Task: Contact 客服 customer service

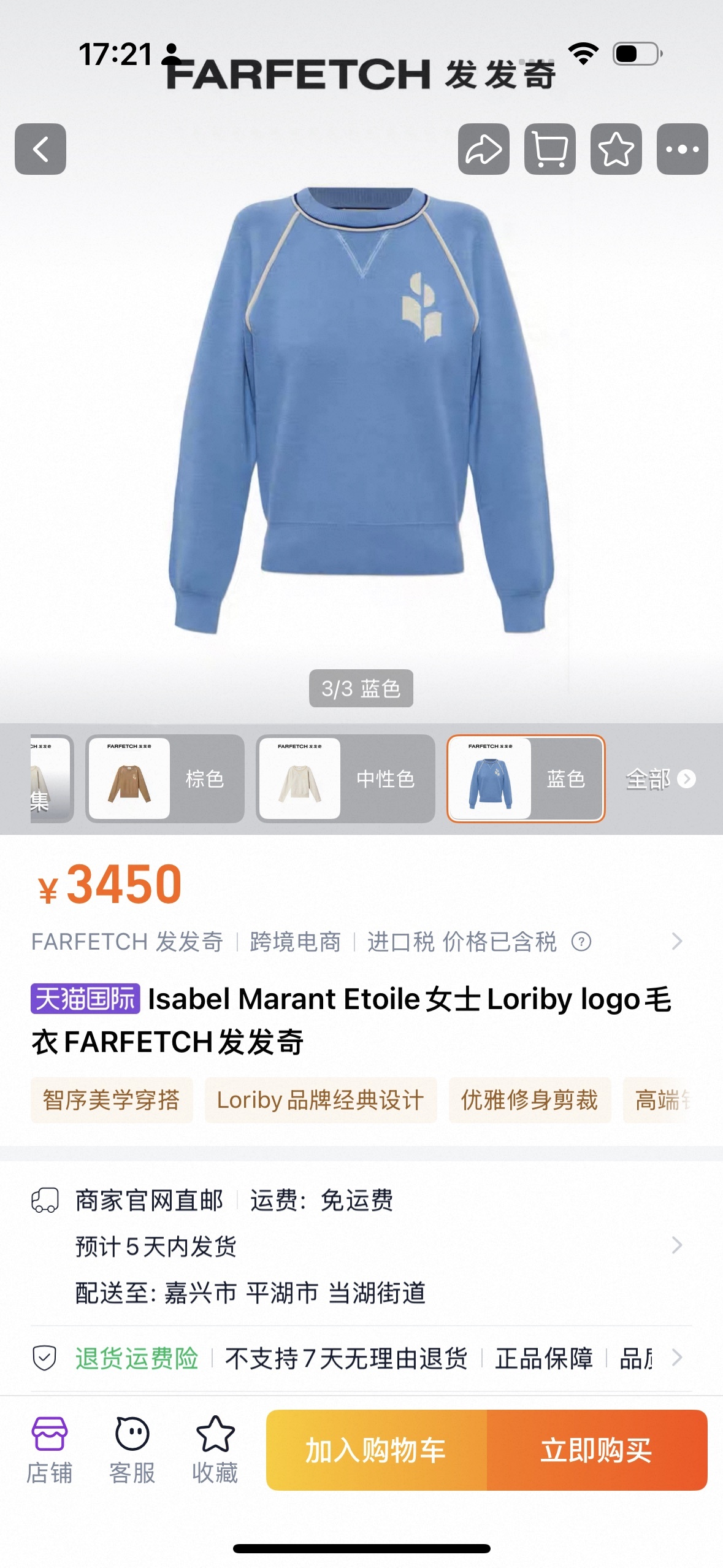Action: [x=132, y=1449]
